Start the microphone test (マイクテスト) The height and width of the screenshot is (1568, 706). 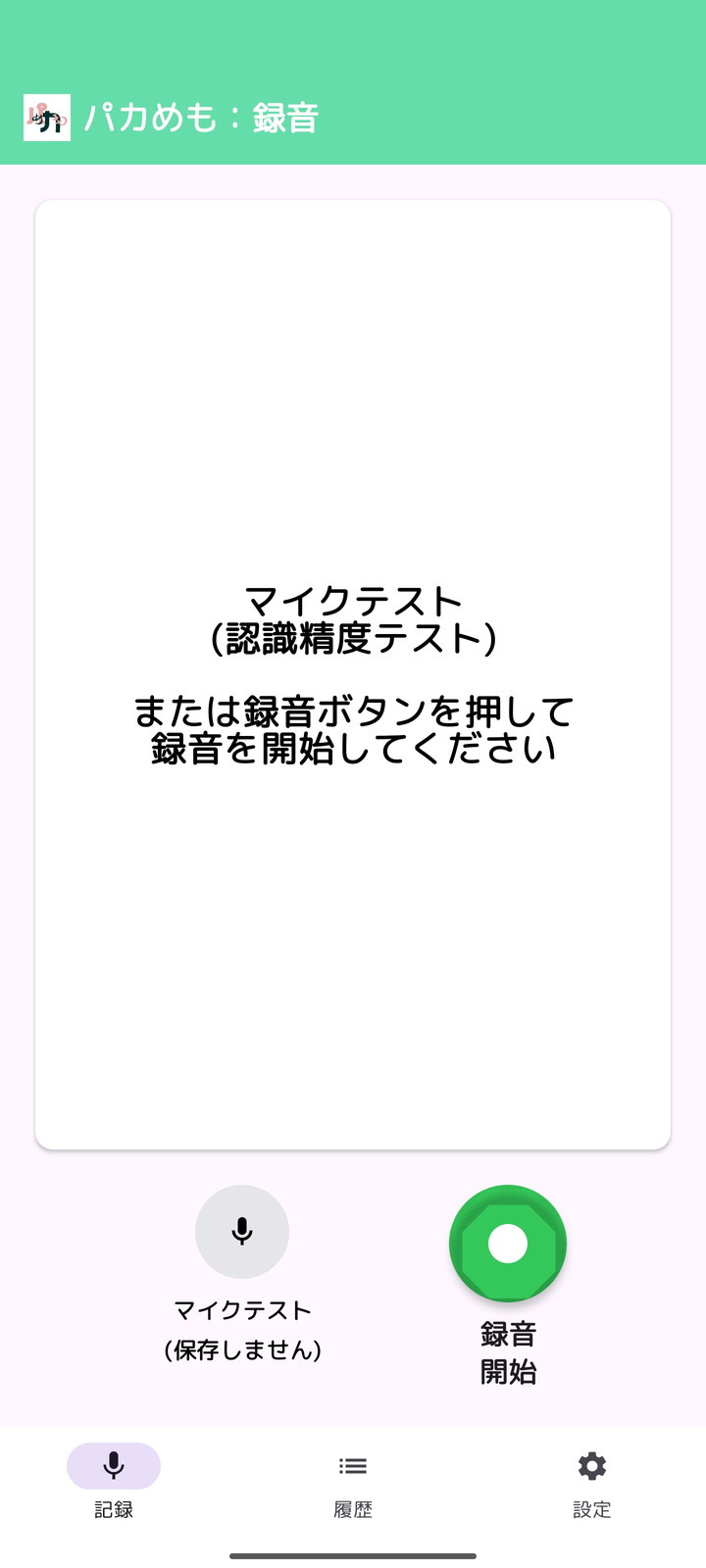point(242,1232)
